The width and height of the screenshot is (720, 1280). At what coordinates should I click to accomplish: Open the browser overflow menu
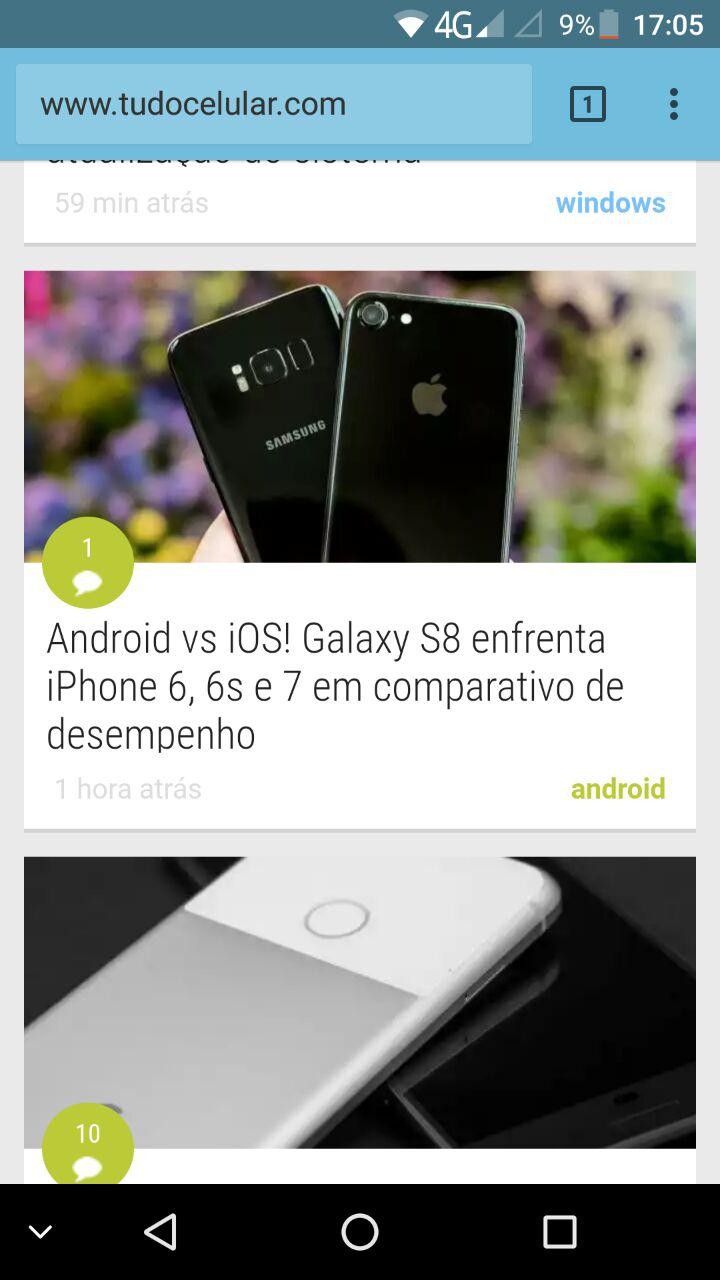coord(673,104)
